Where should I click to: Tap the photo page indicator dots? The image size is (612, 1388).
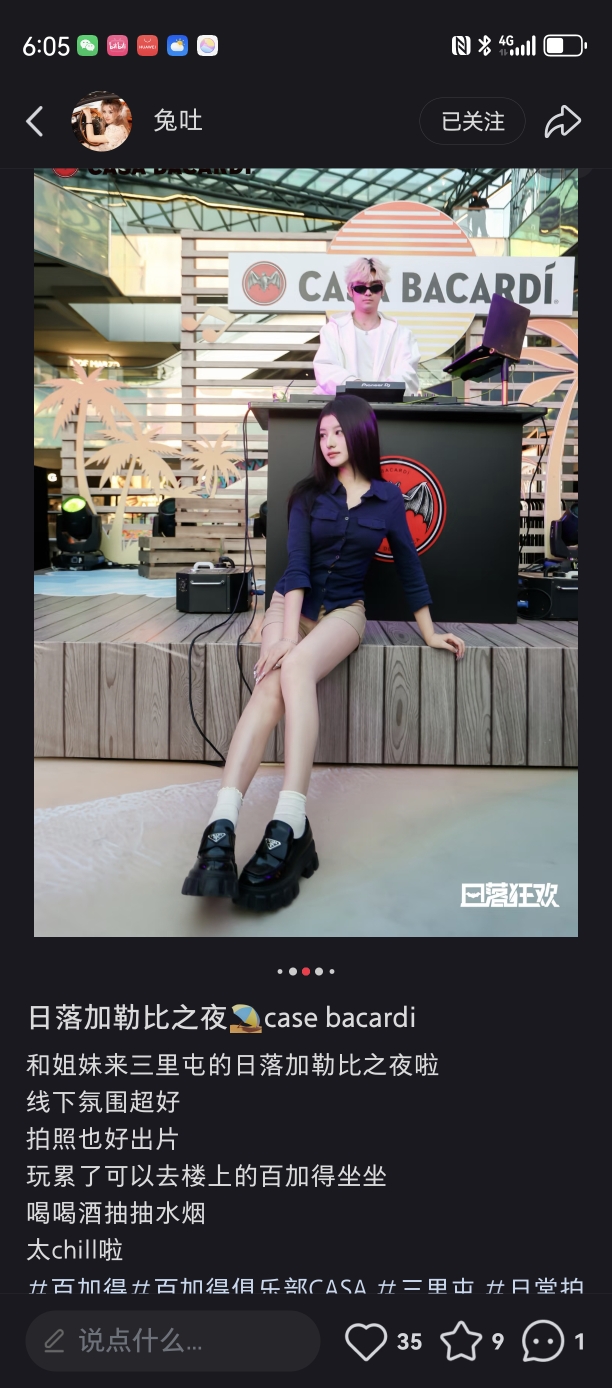point(306,971)
